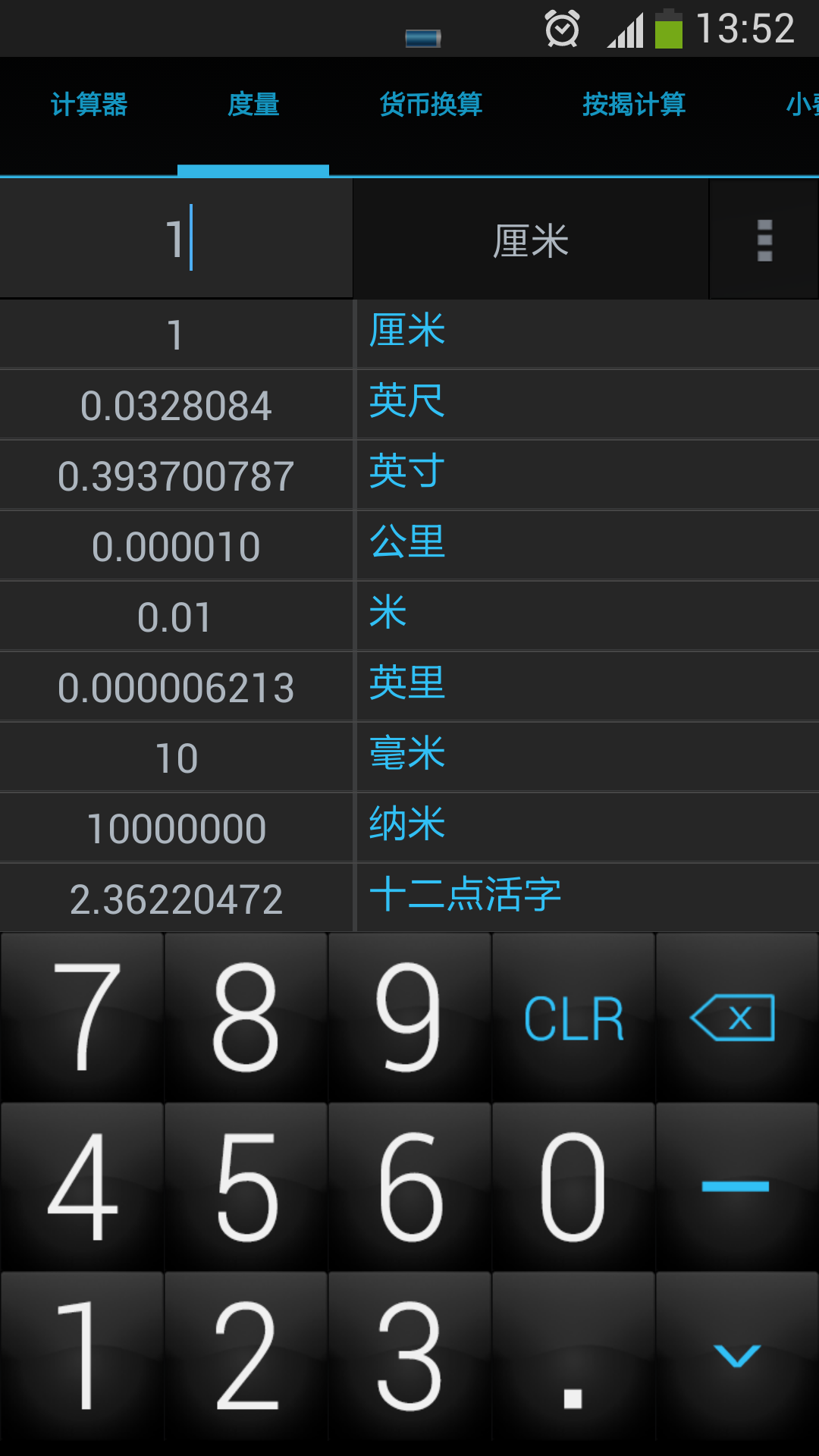Switch to the 计算器 tab

click(89, 105)
